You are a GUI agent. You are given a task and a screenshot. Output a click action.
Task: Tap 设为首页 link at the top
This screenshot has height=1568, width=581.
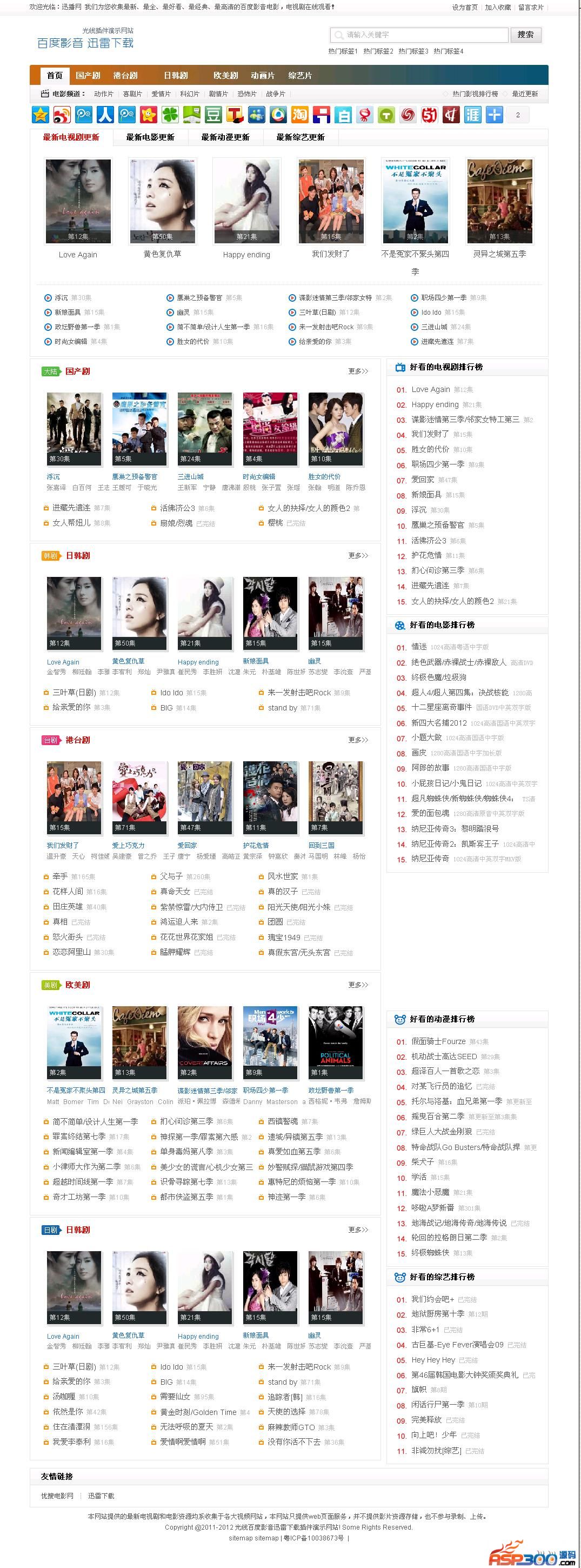click(465, 8)
